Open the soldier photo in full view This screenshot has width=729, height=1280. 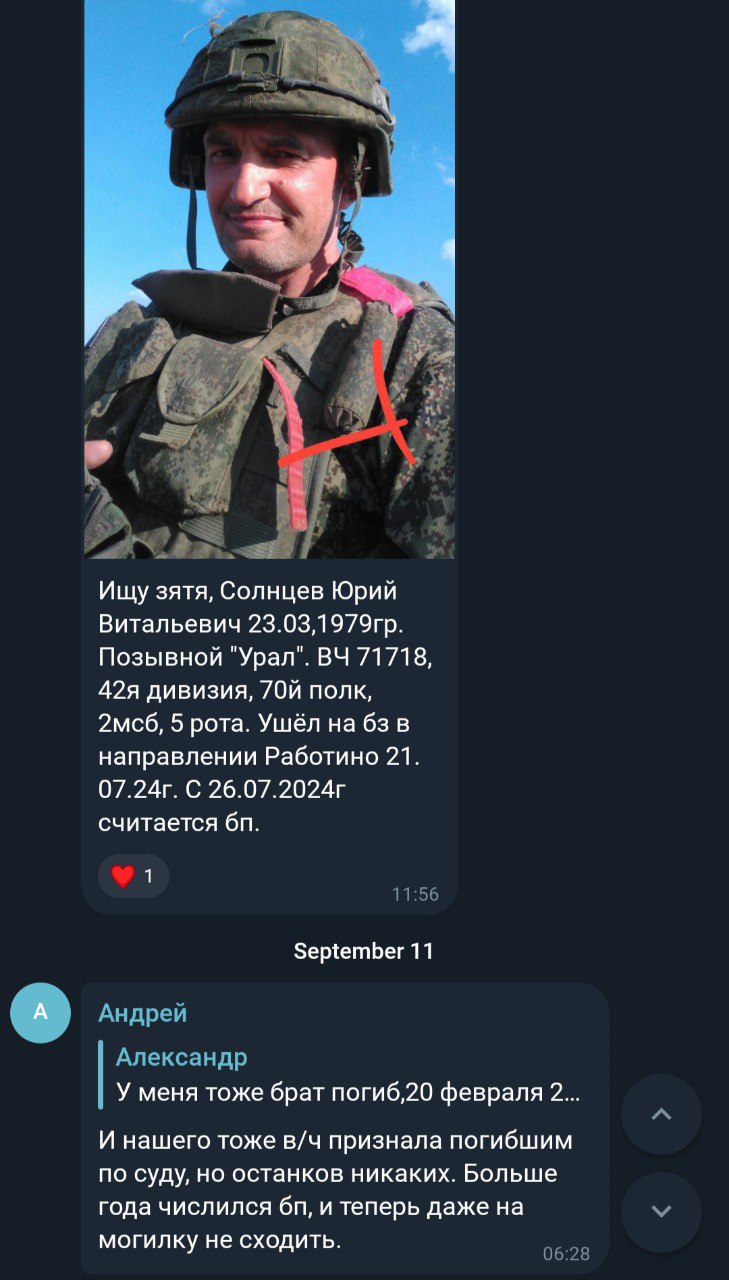(x=269, y=279)
